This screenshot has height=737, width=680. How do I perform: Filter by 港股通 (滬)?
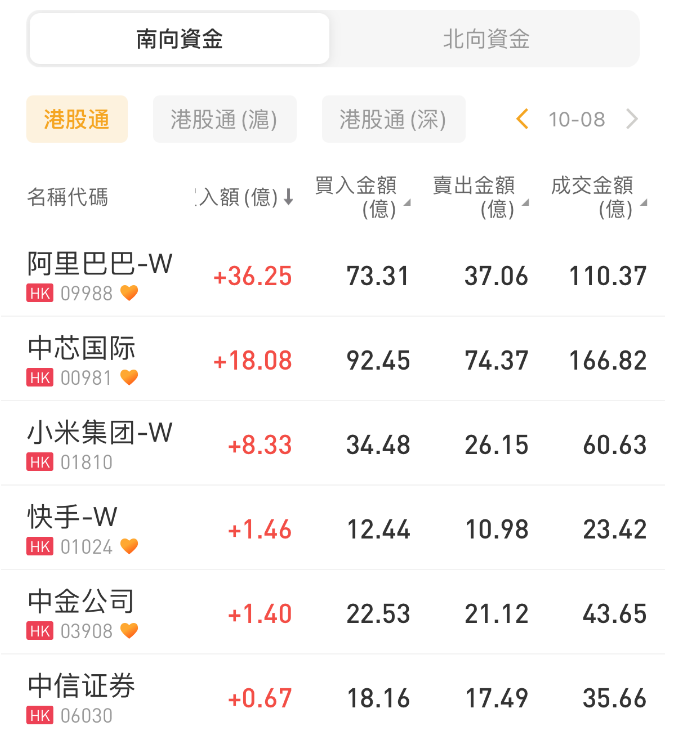pos(224,120)
